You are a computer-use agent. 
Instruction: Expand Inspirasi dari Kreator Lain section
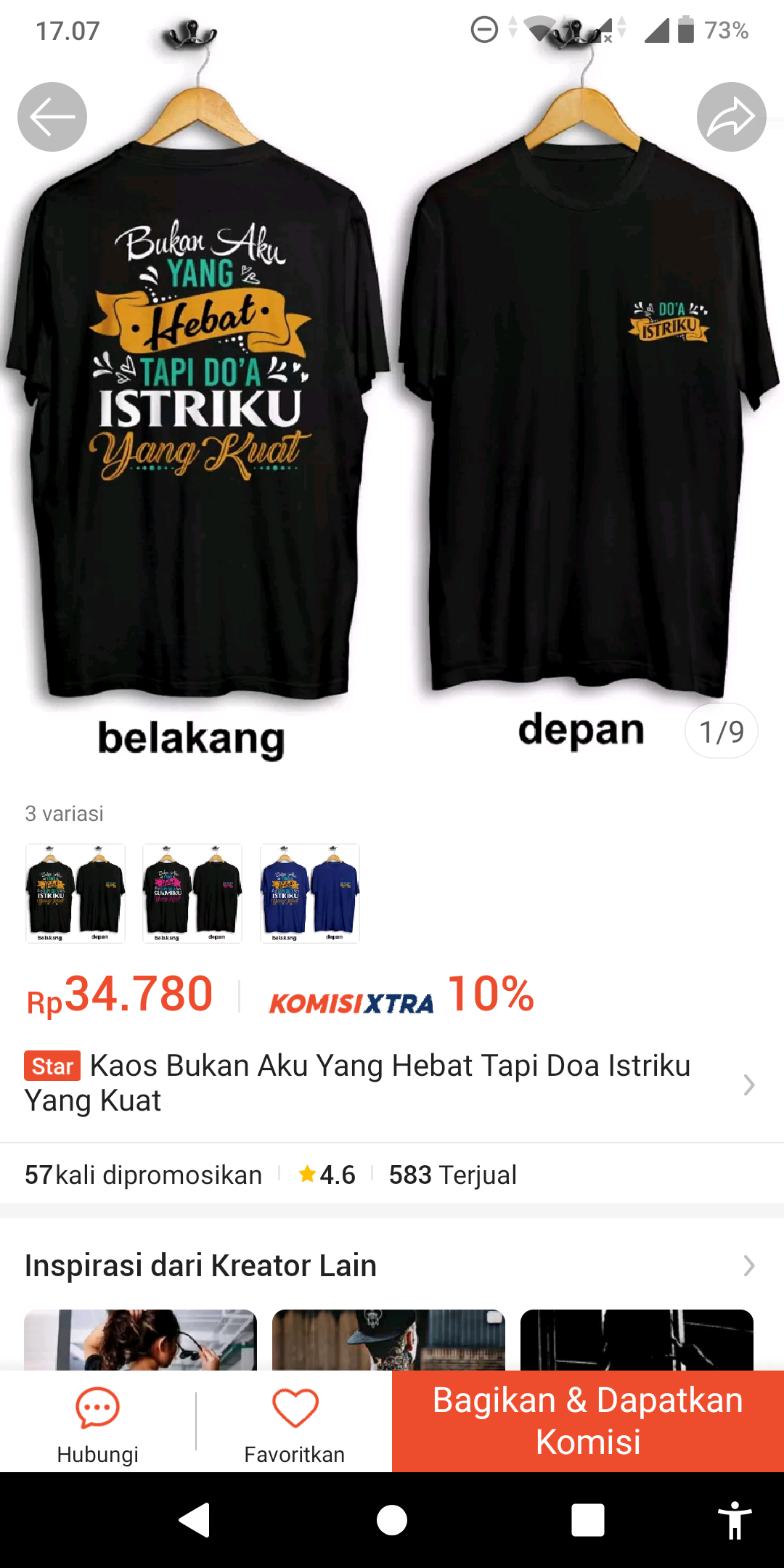[748, 1266]
